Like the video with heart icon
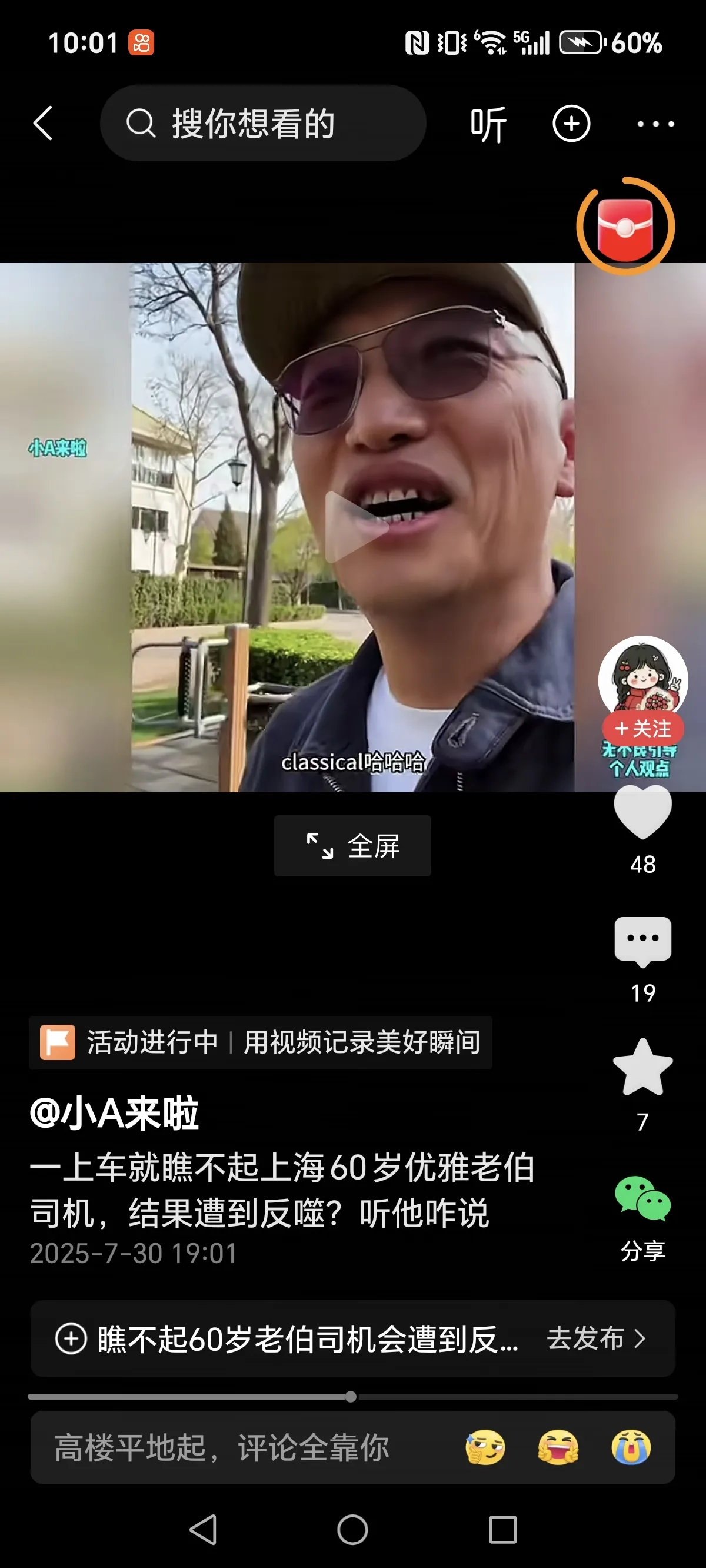The image size is (706, 1568). click(642, 813)
